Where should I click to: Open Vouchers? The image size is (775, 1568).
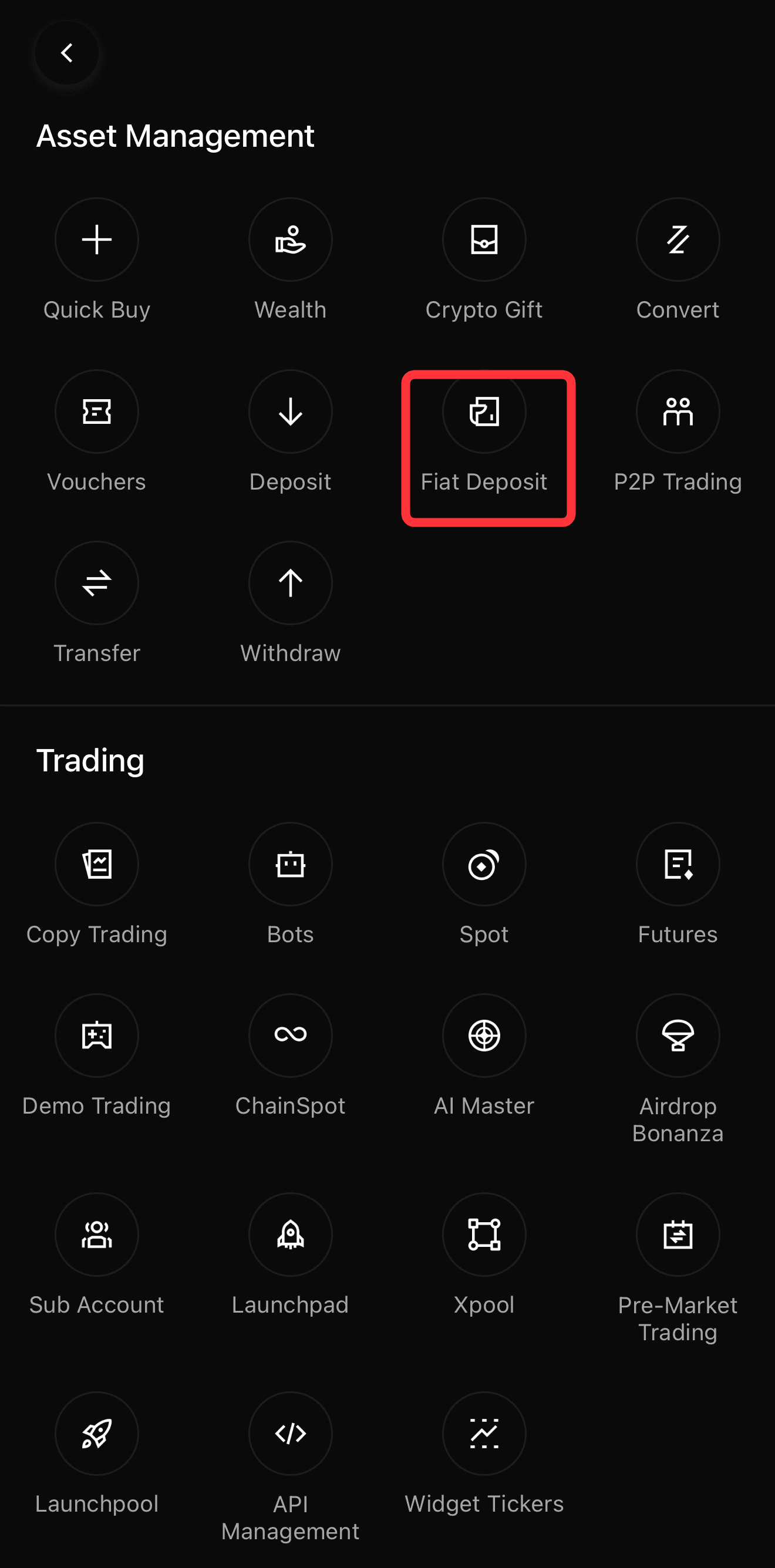[97, 412]
